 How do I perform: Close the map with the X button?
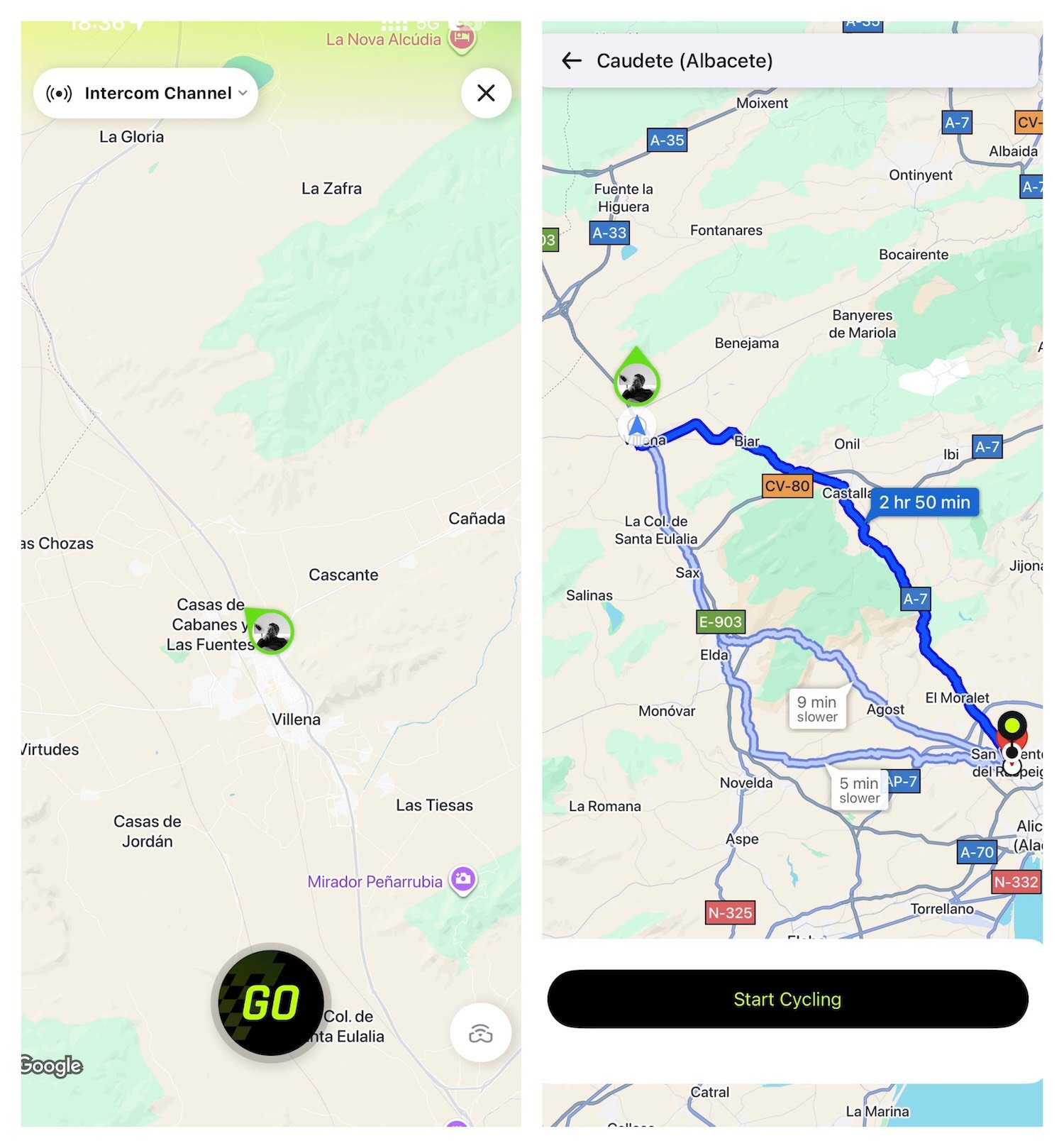pyautogui.click(x=486, y=93)
